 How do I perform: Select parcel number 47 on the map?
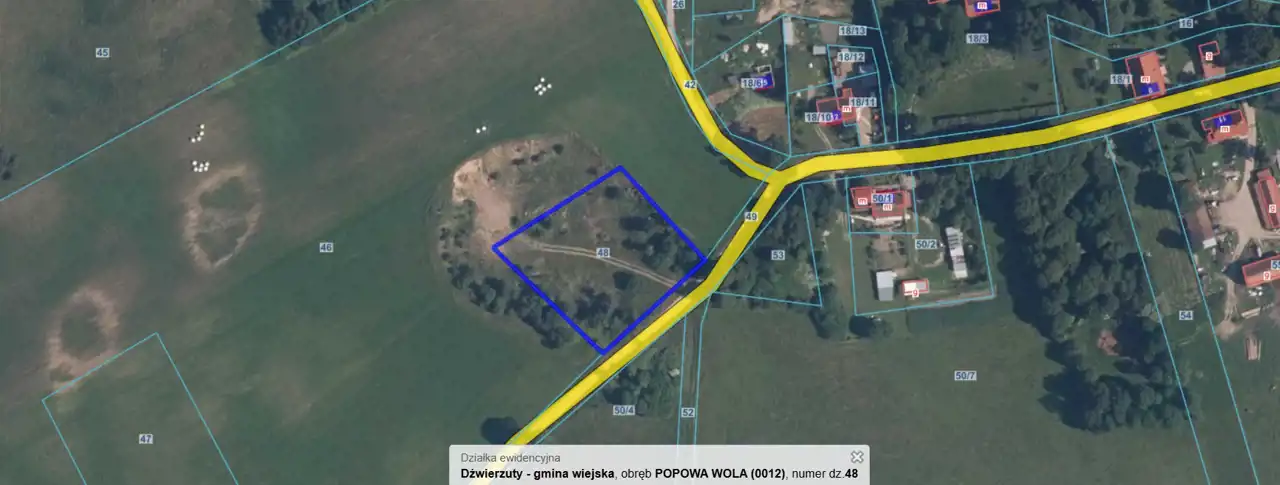pyautogui.click(x=146, y=439)
